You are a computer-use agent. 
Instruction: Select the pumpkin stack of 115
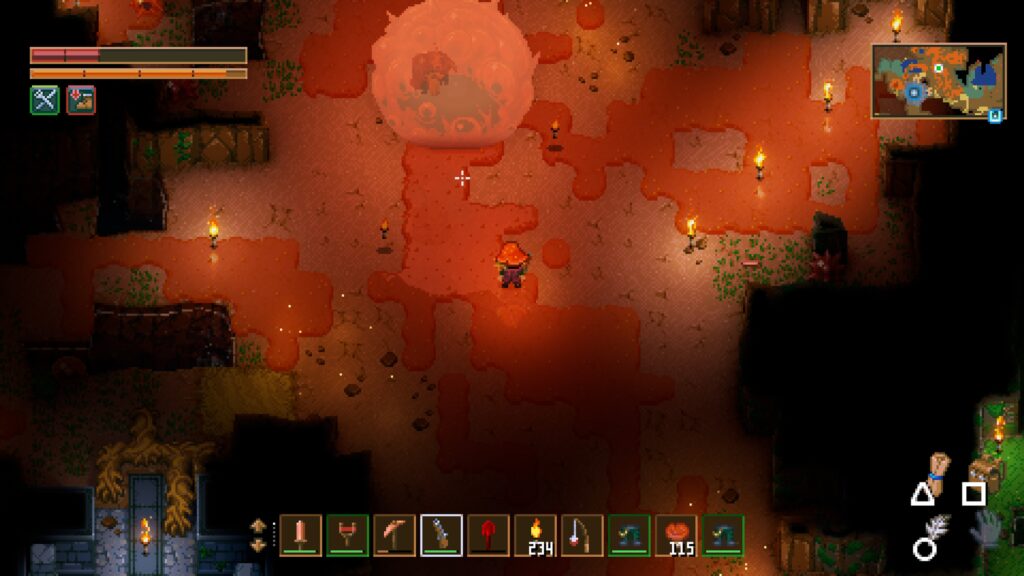click(x=676, y=535)
